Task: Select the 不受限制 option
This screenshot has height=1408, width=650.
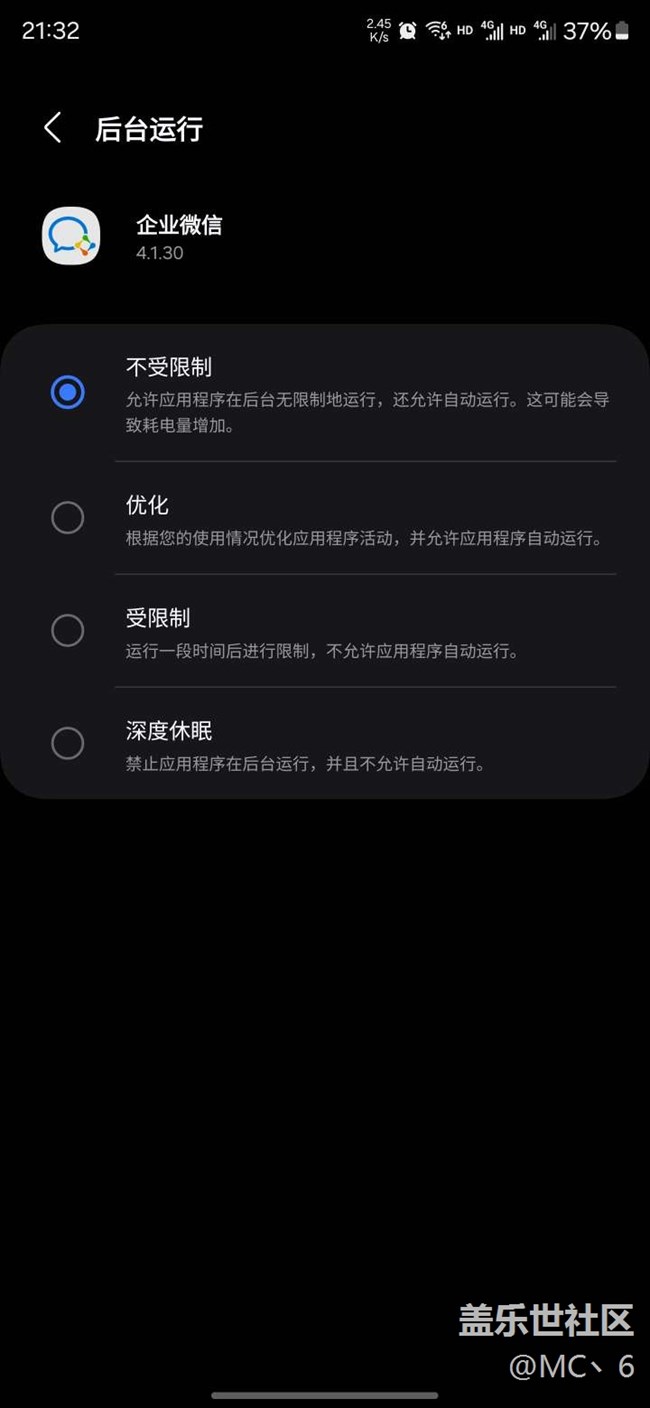Action: pos(68,392)
